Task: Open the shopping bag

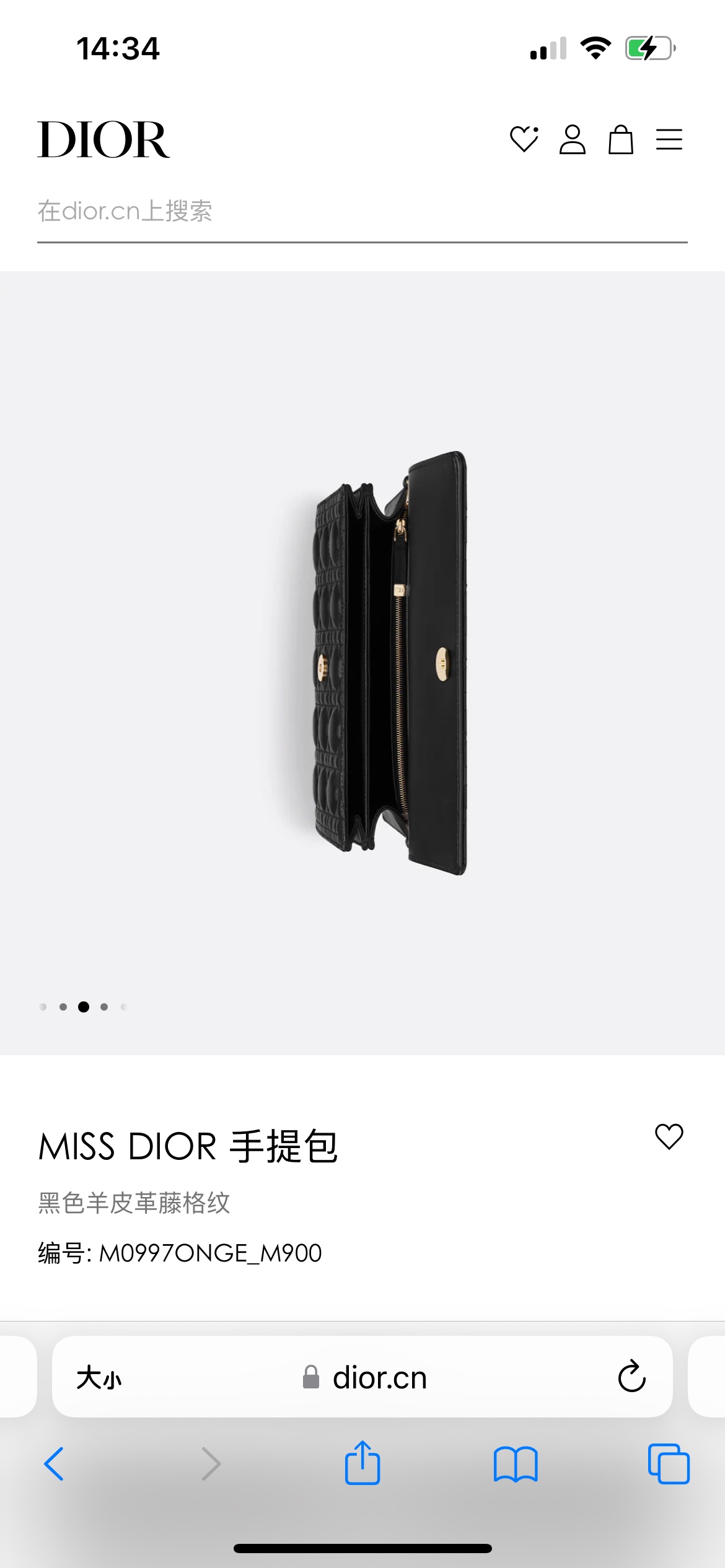Action: 620,139
